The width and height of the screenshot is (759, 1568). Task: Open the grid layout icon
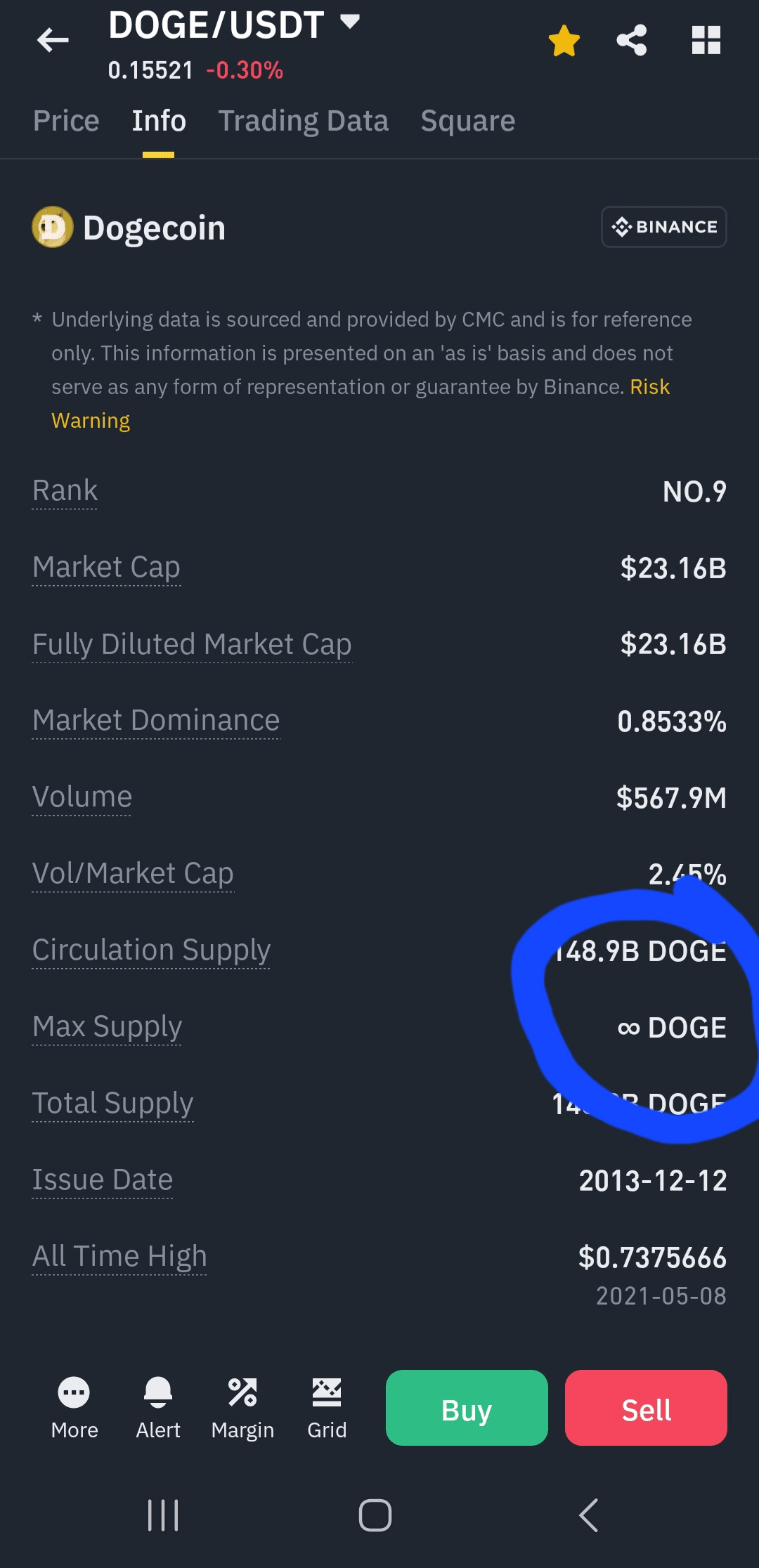coord(706,41)
